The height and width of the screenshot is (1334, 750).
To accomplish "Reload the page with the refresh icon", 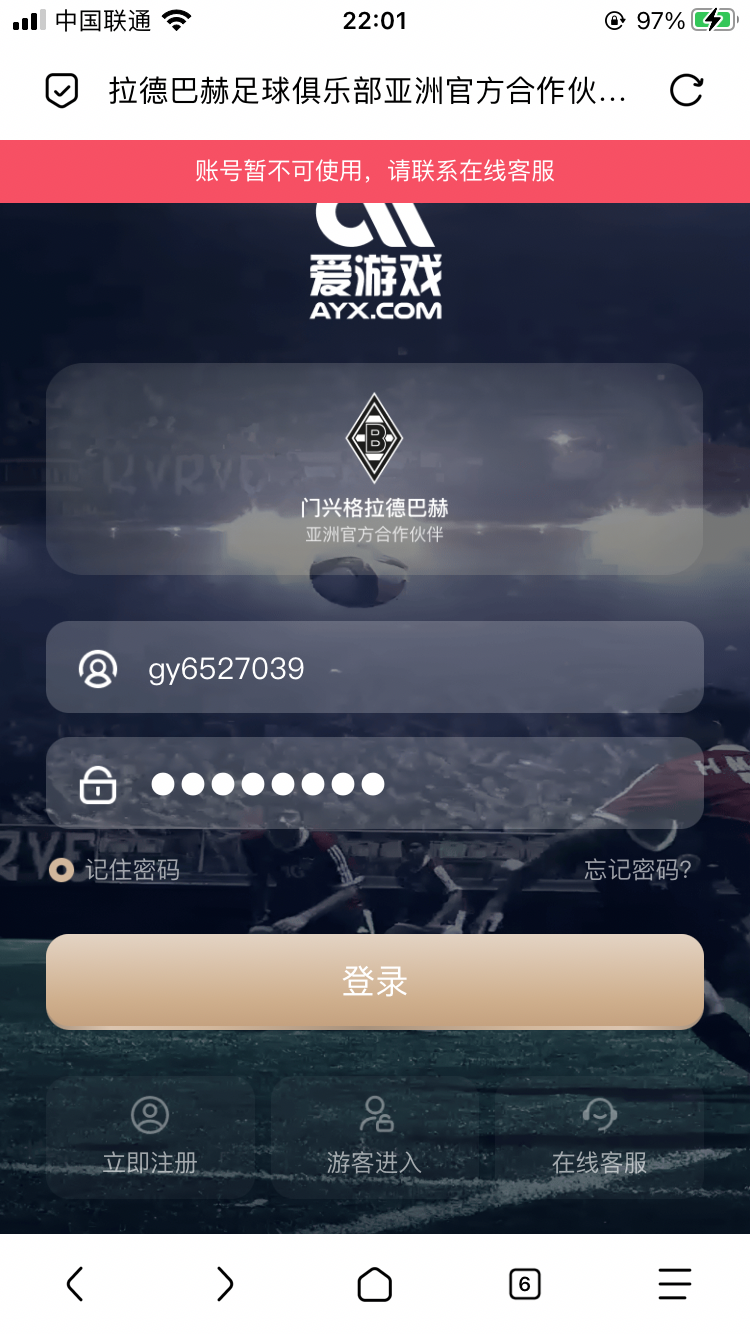I will tap(686, 91).
